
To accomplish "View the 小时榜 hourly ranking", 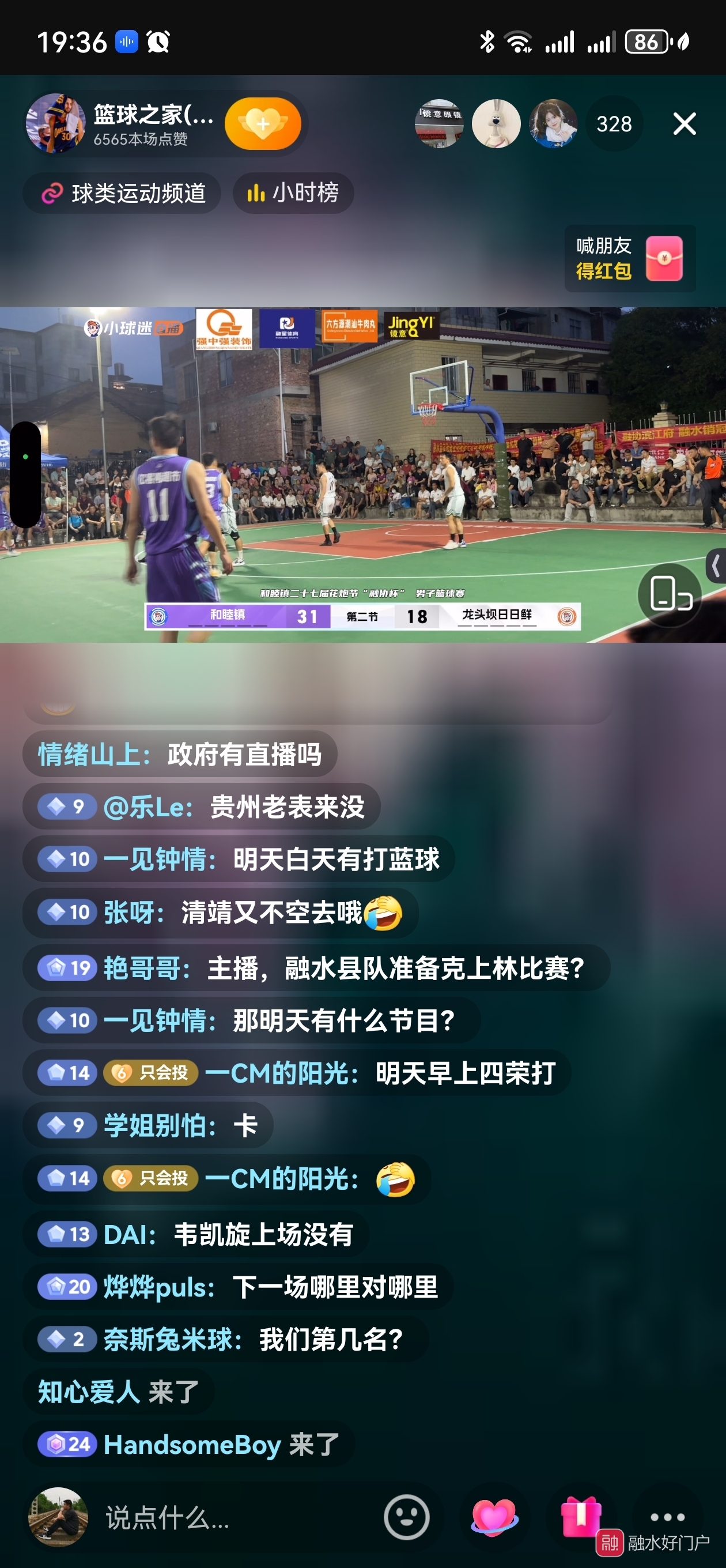I will click(x=293, y=194).
